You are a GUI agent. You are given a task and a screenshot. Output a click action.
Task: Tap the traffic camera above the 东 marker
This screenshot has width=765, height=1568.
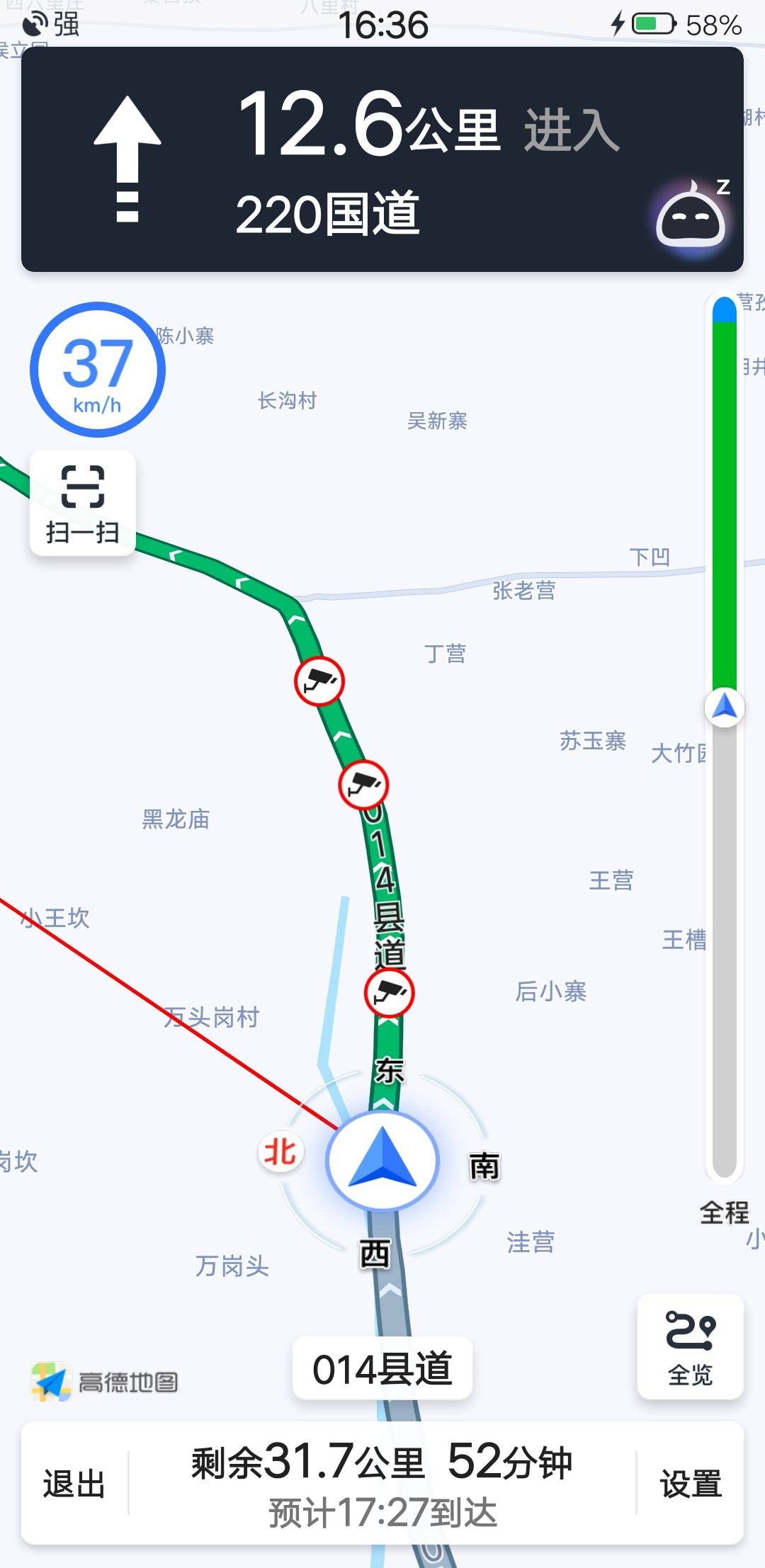click(389, 992)
